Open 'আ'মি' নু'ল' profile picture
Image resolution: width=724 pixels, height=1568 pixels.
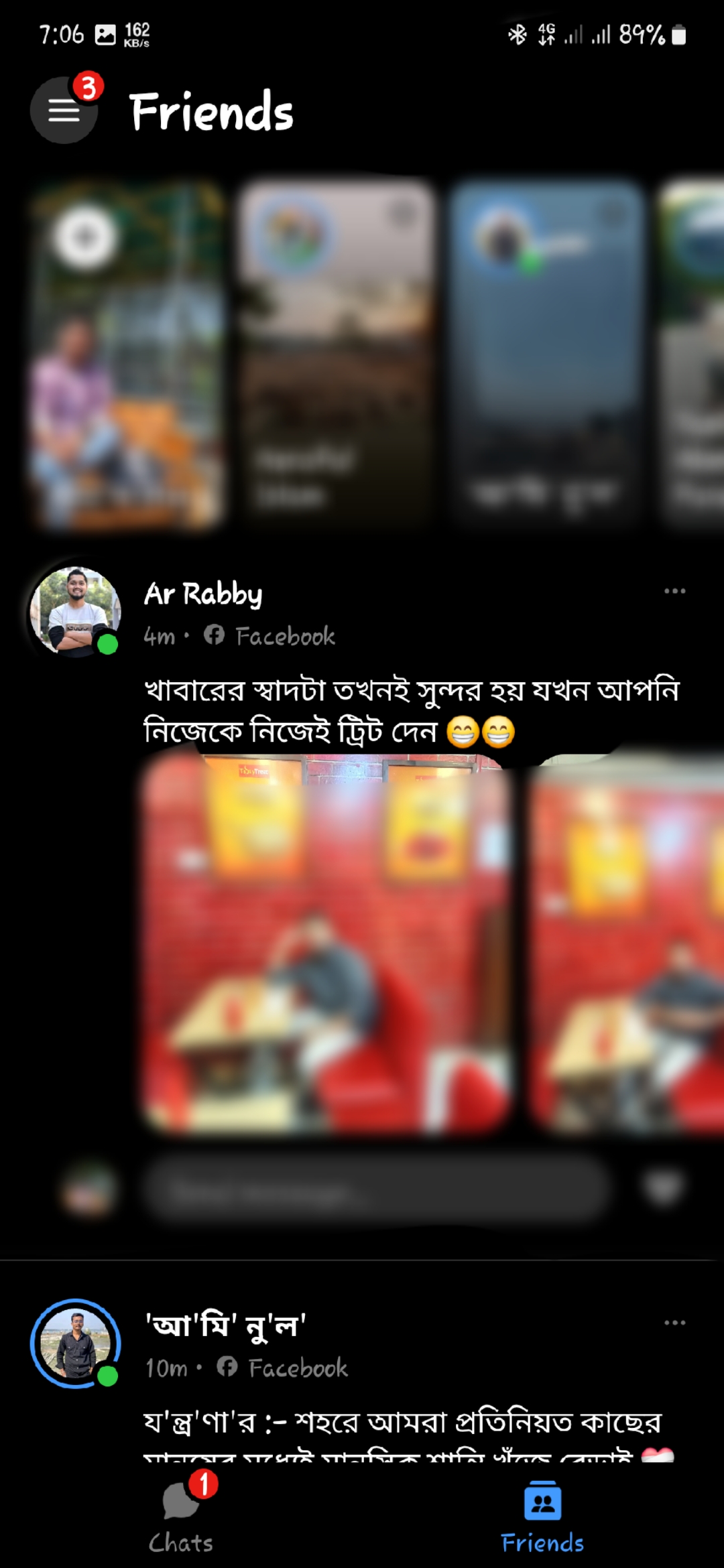tap(75, 1343)
